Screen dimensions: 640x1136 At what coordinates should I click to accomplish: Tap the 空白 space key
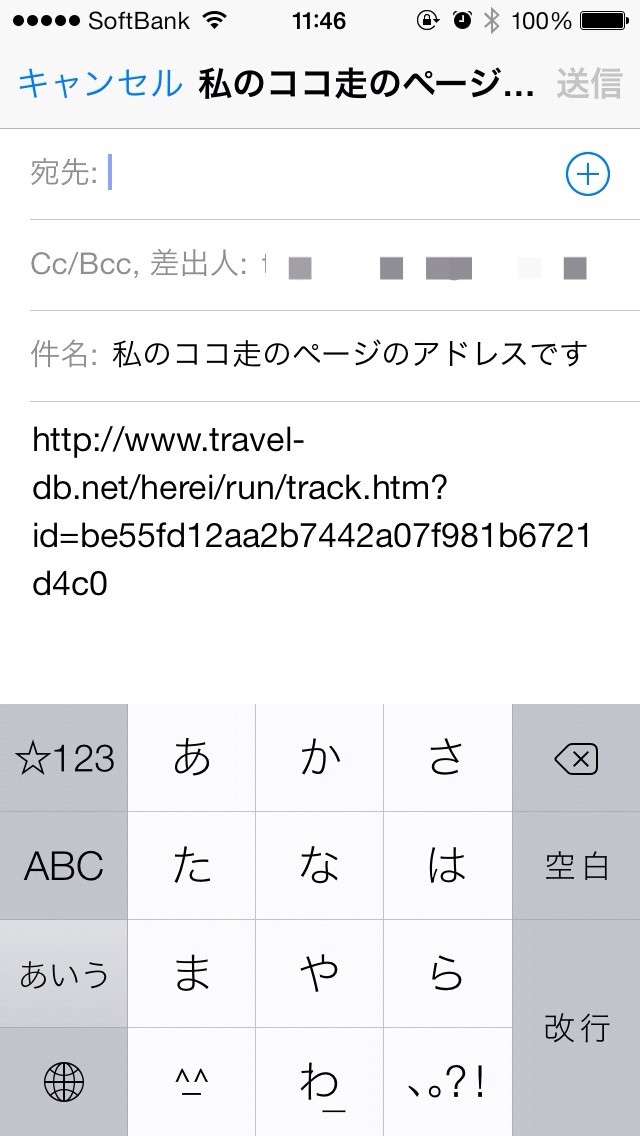(576, 866)
